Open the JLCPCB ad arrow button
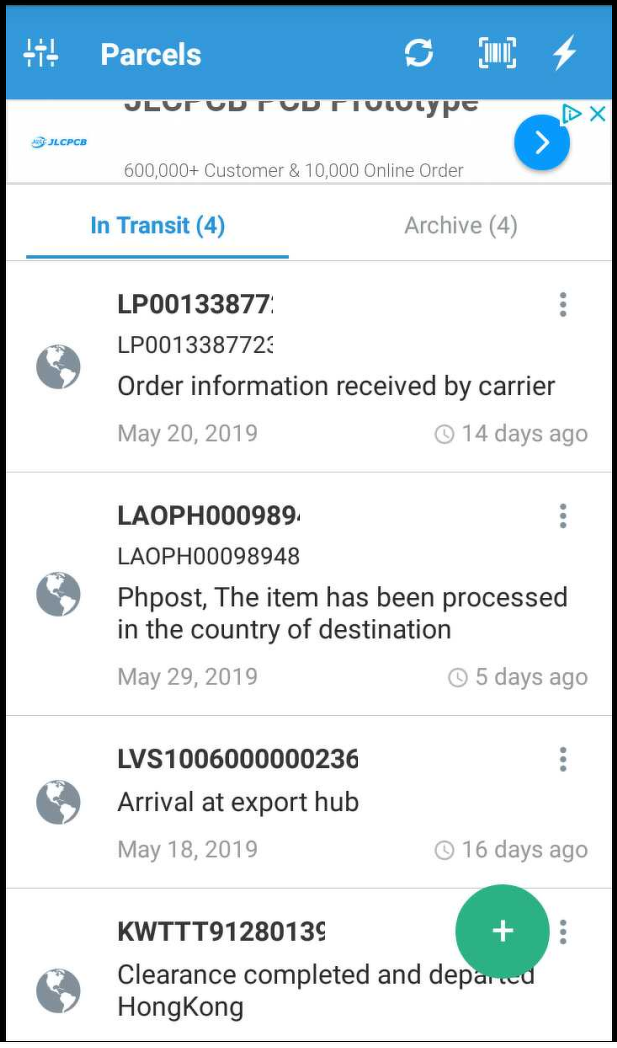 click(x=542, y=143)
